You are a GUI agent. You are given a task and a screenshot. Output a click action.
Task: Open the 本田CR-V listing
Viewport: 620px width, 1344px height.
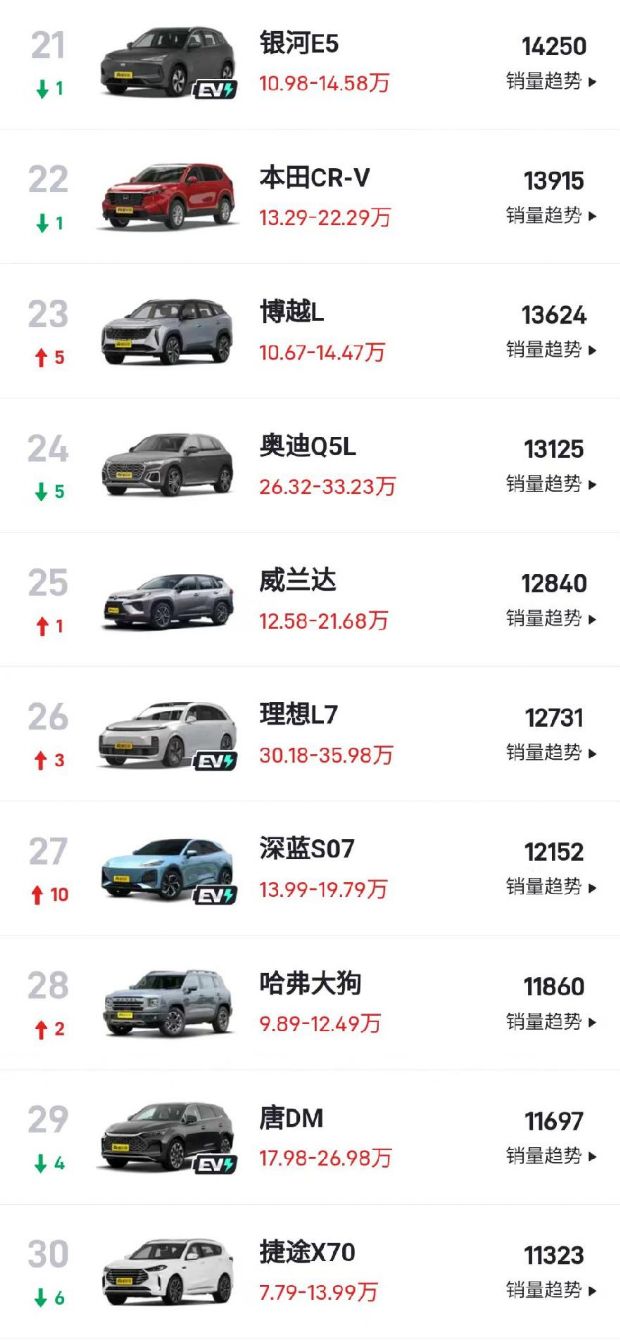(x=314, y=179)
